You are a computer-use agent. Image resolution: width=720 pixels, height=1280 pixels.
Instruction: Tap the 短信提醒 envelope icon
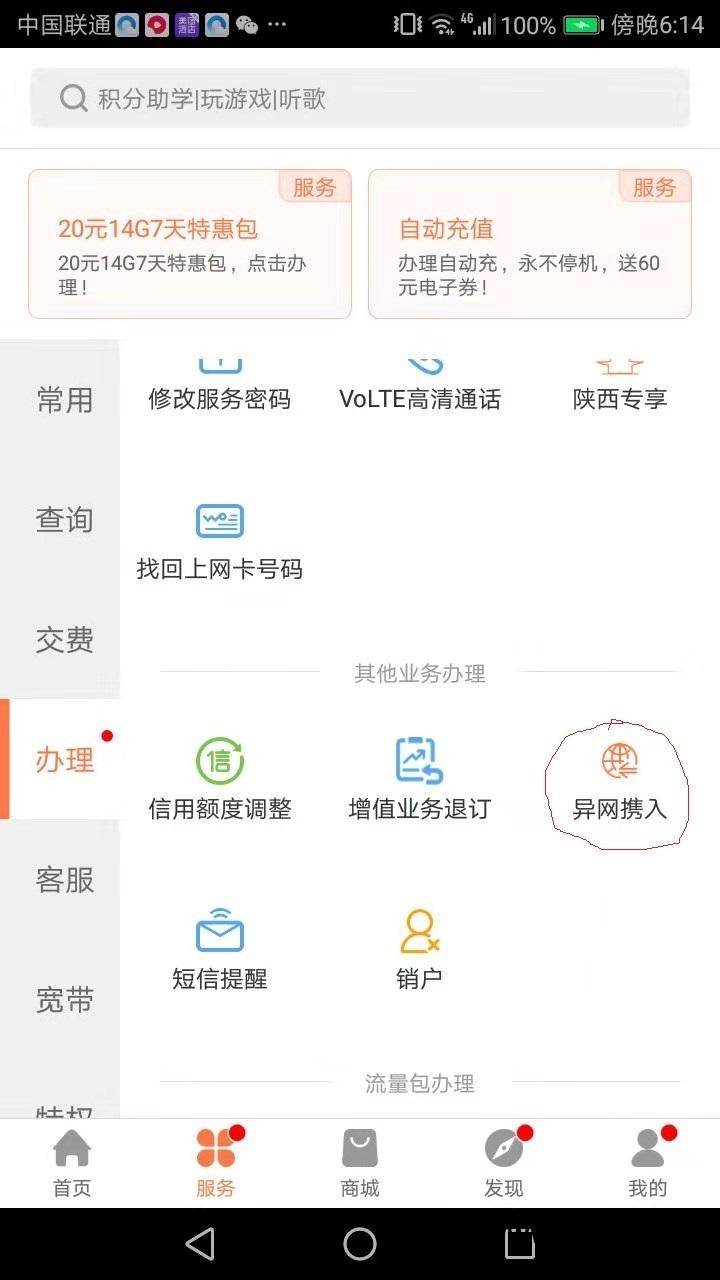(x=220, y=950)
